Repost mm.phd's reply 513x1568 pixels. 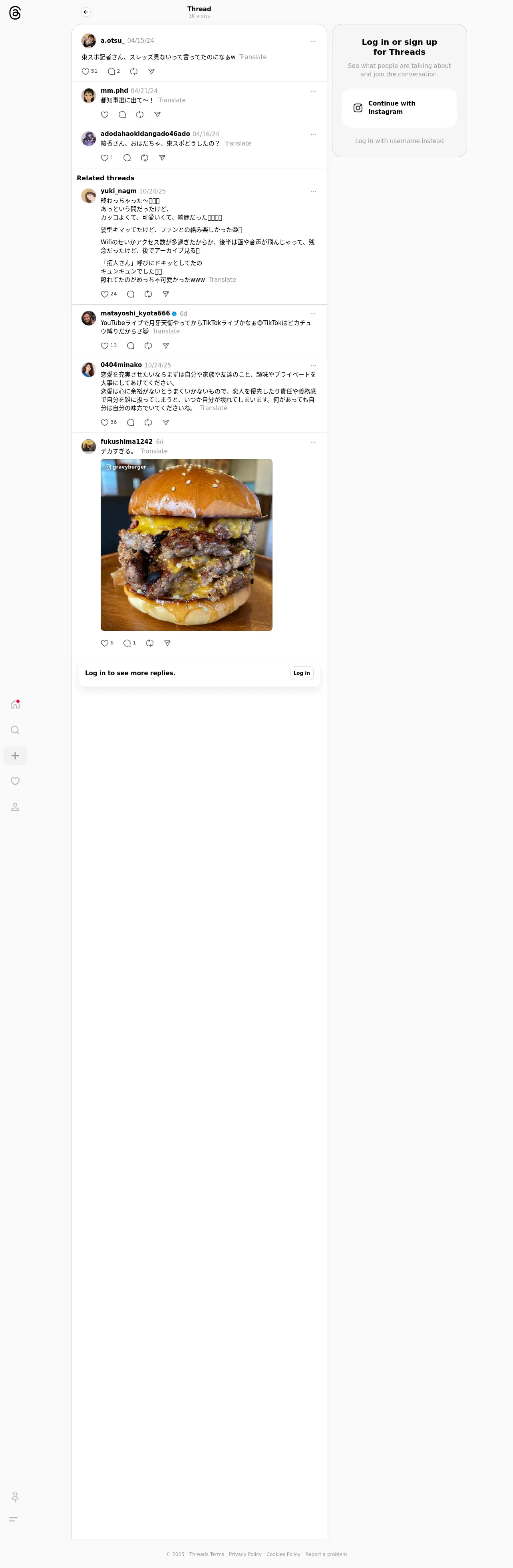pyautogui.click(x=140, y=114)
